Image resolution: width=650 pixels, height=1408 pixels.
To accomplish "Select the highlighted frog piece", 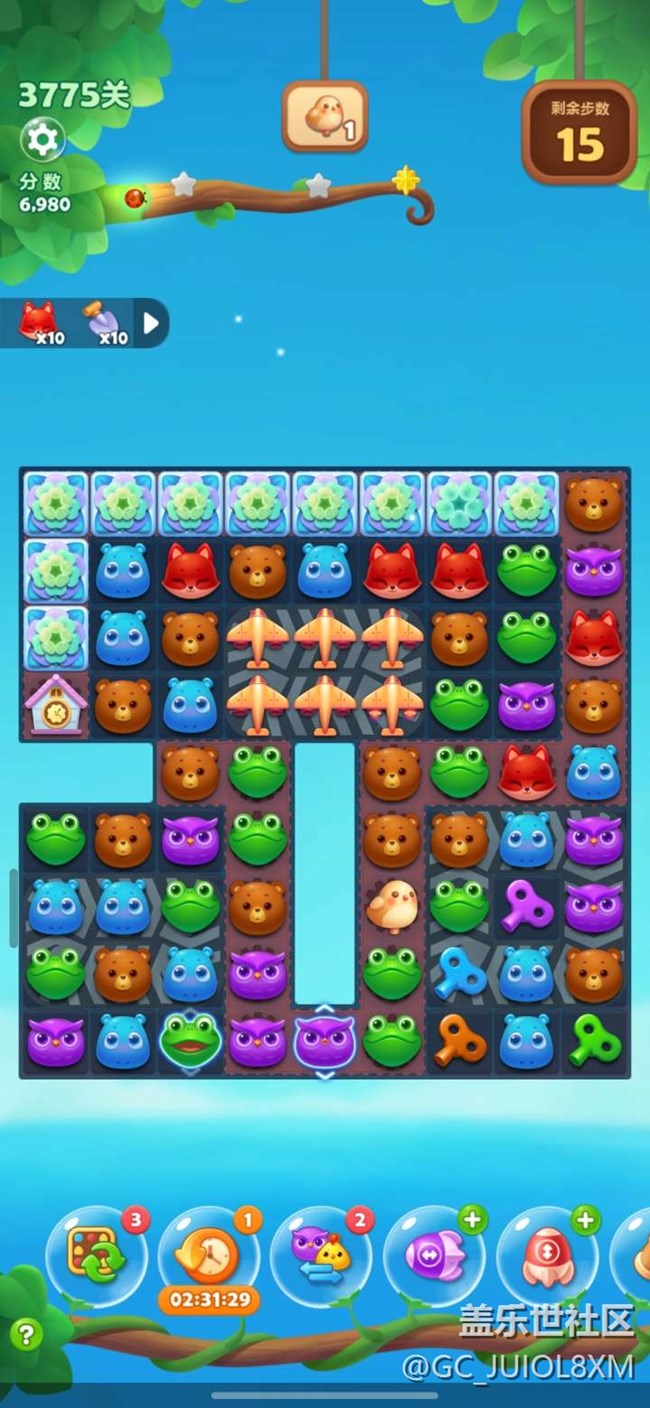I will pyautogui.click(x=190, y=1040).
